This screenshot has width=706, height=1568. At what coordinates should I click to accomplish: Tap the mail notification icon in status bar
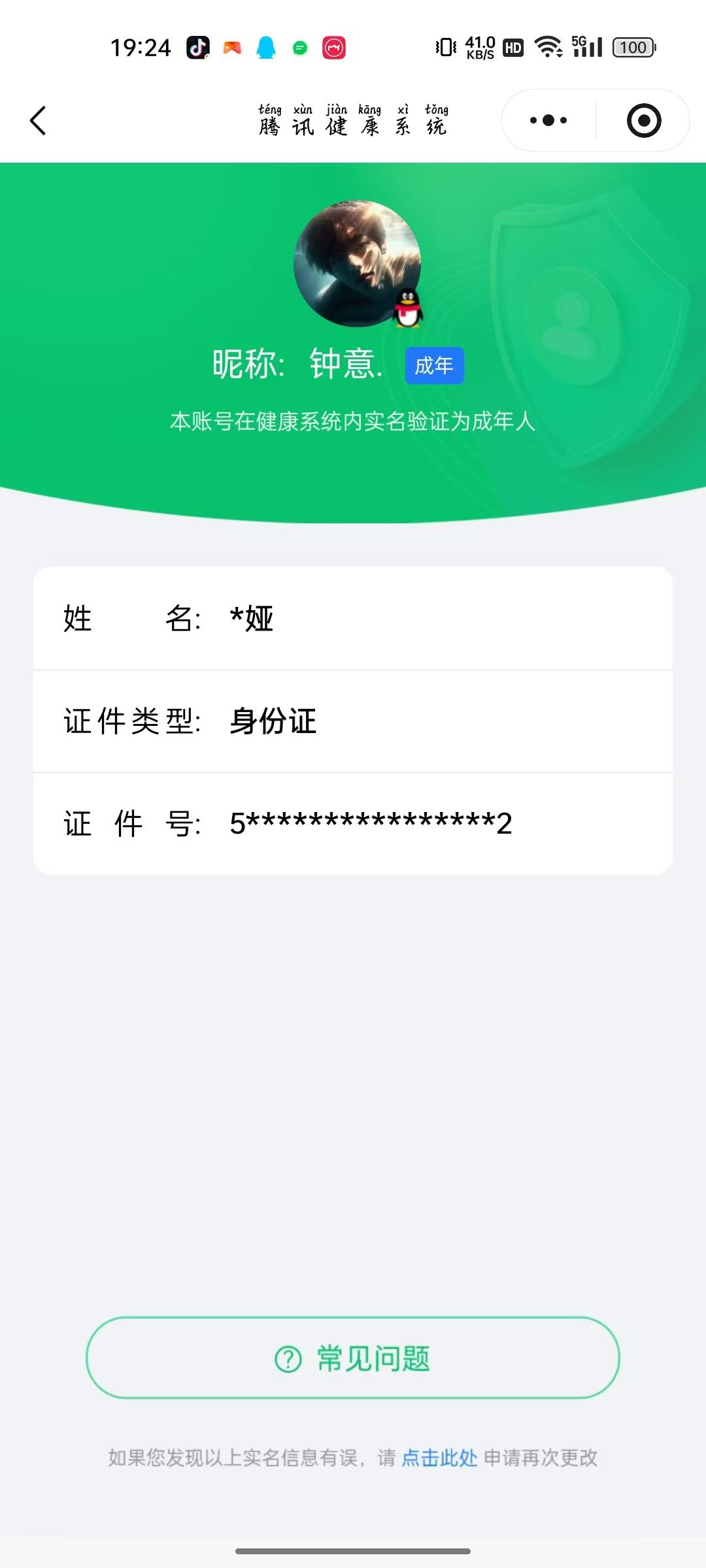232,47
